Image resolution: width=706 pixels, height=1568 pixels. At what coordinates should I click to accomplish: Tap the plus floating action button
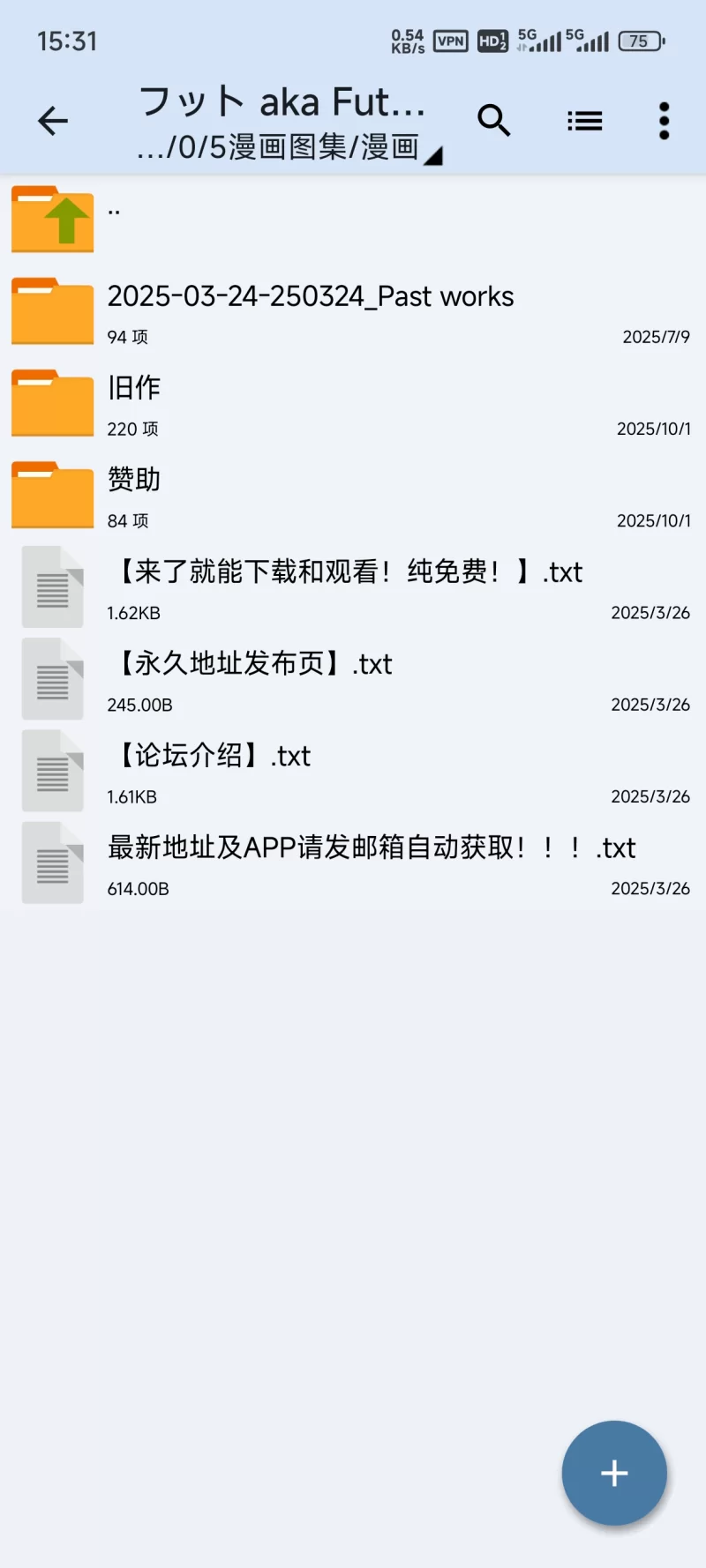[x=614, y=1473]
